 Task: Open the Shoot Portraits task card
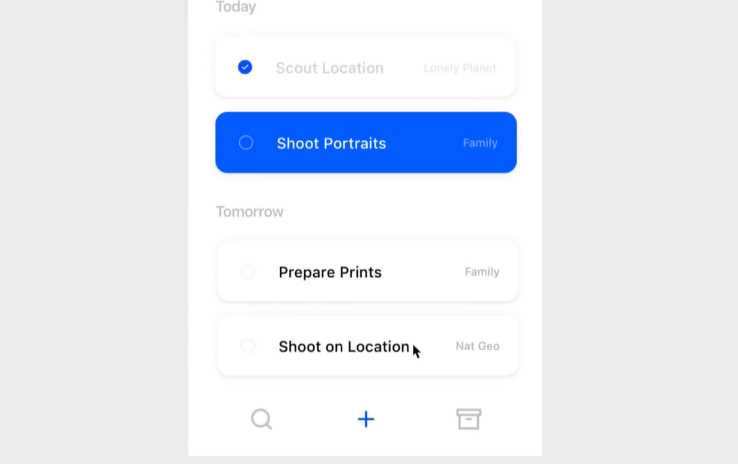pyautogui.click(x=366, y=143)
